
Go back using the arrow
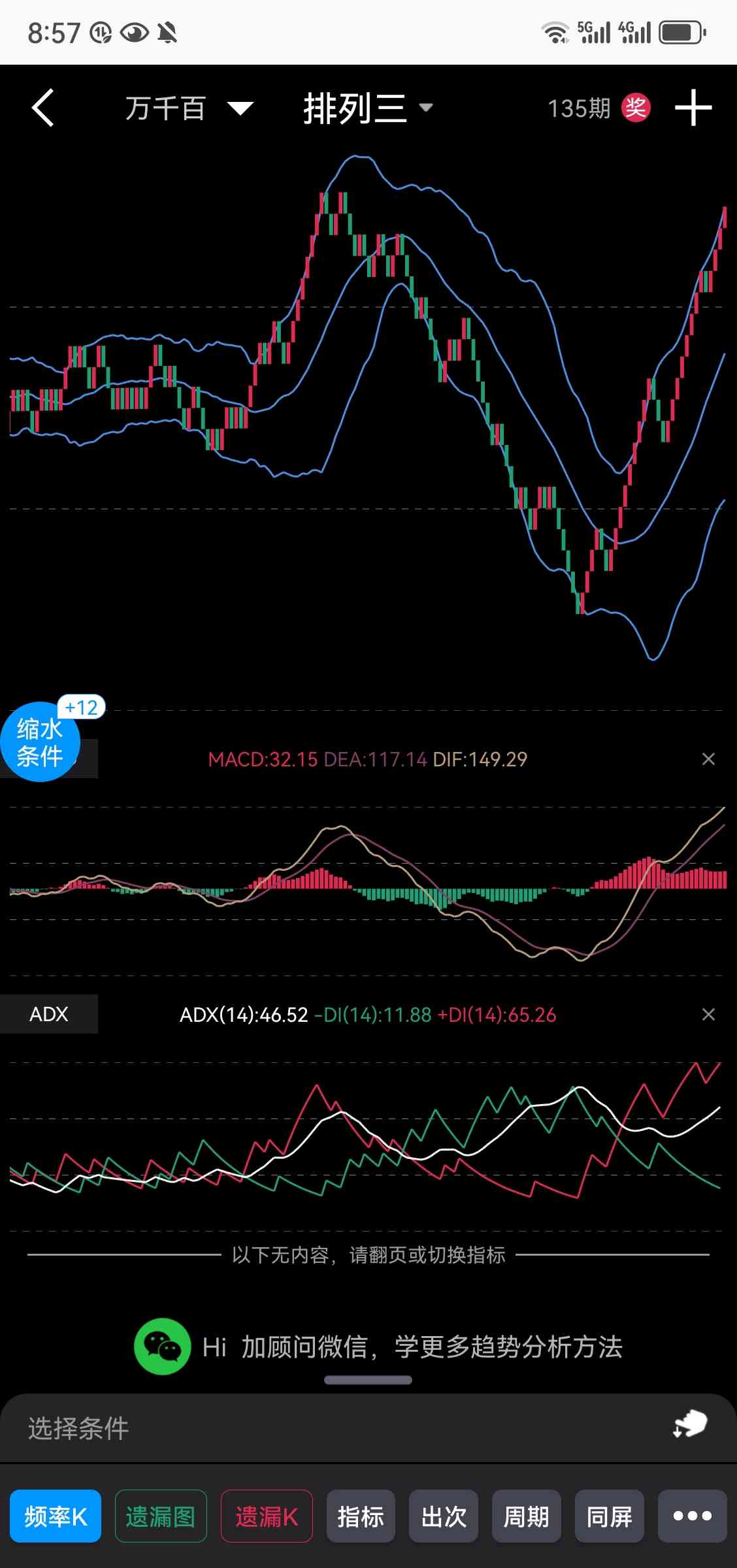coord(43,108)
